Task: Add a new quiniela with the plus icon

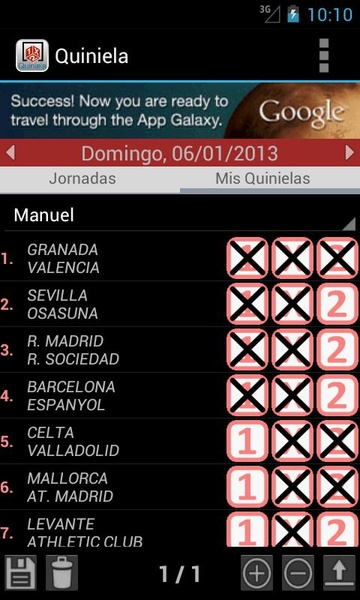Action: pos(257,573)
